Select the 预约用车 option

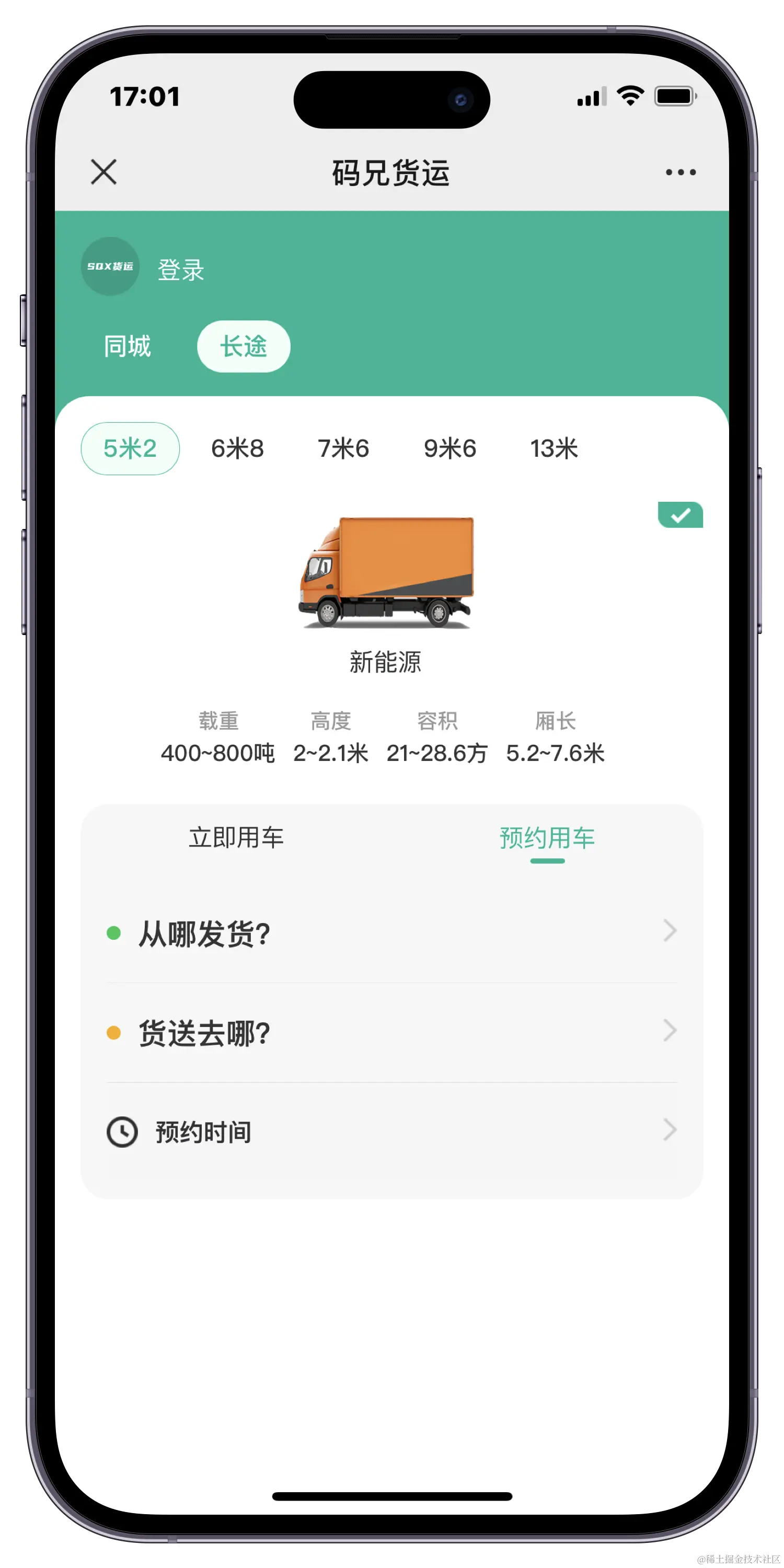coord(547,837)
